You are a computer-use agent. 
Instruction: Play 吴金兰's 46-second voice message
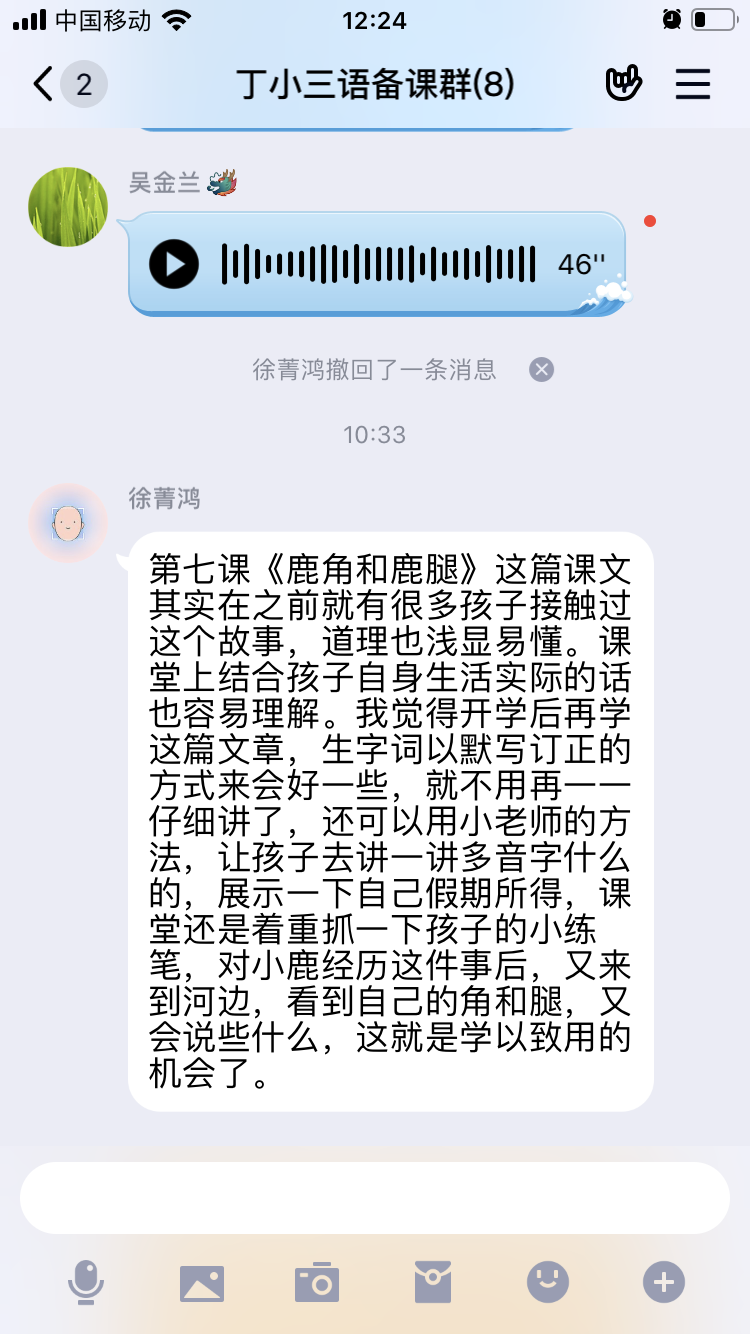point(174,264)
